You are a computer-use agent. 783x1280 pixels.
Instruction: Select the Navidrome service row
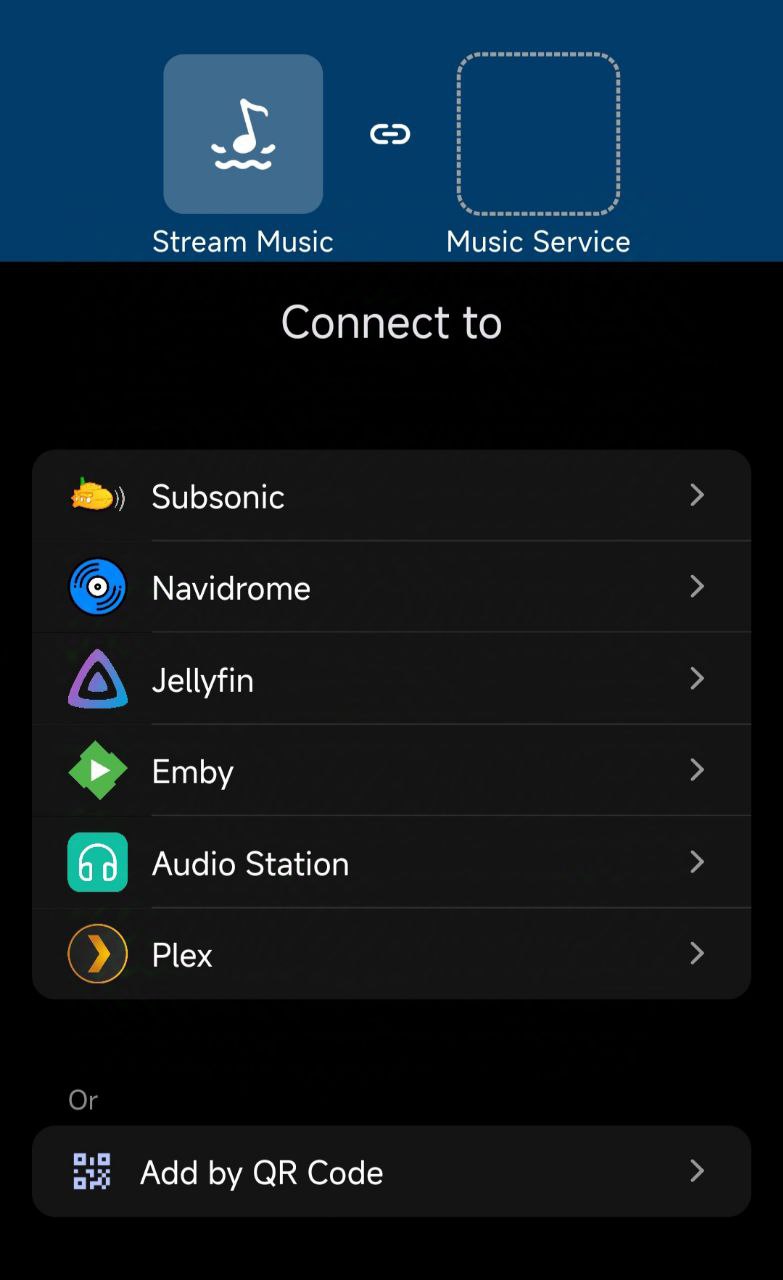(391, 586)
